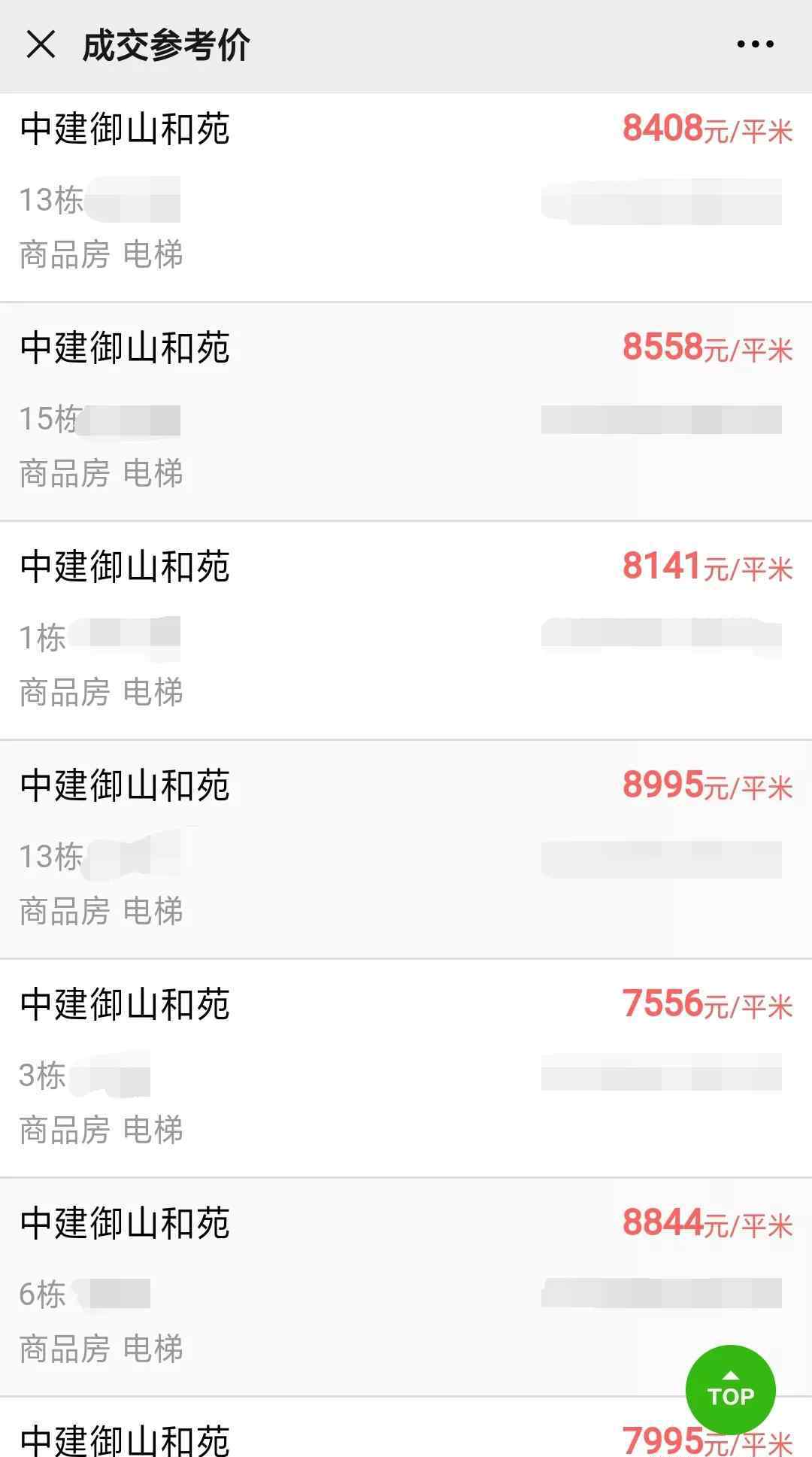View the 6栋 listing at 8844元/平米
This screenshot has height=1457, width=812.
[406, 1287]
